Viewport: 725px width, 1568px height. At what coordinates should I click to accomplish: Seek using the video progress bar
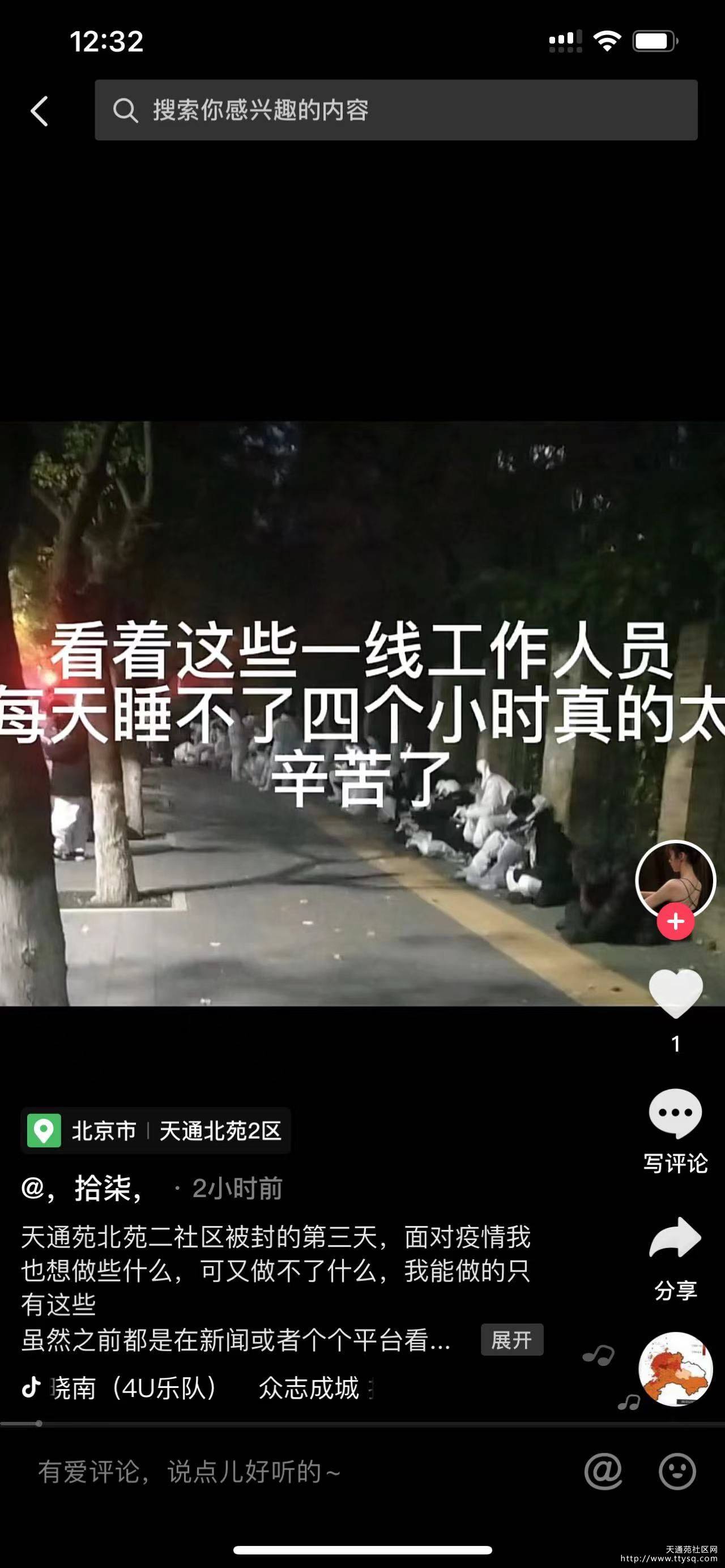(362, 1424)
